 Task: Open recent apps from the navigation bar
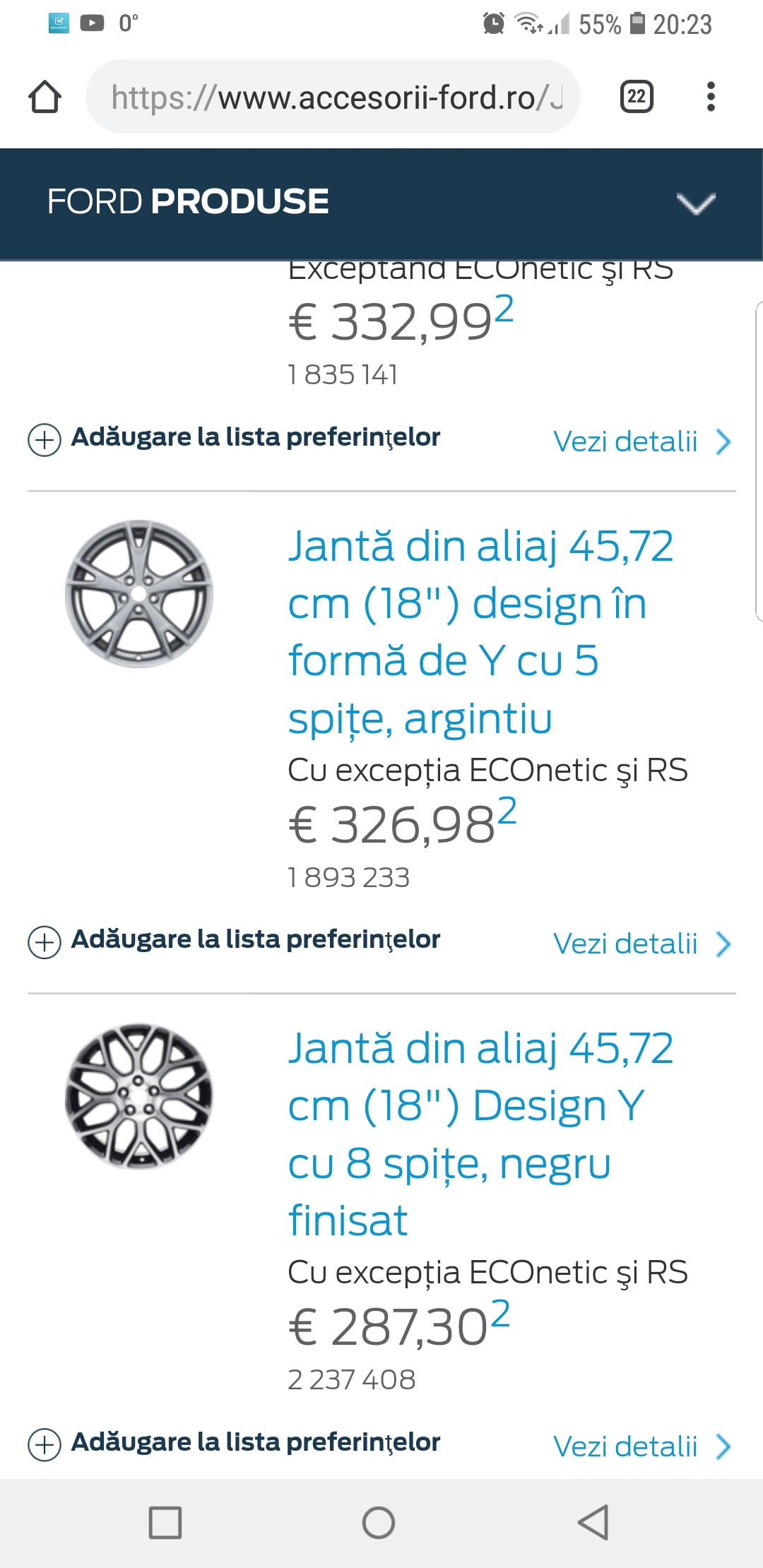[165, 1522]
